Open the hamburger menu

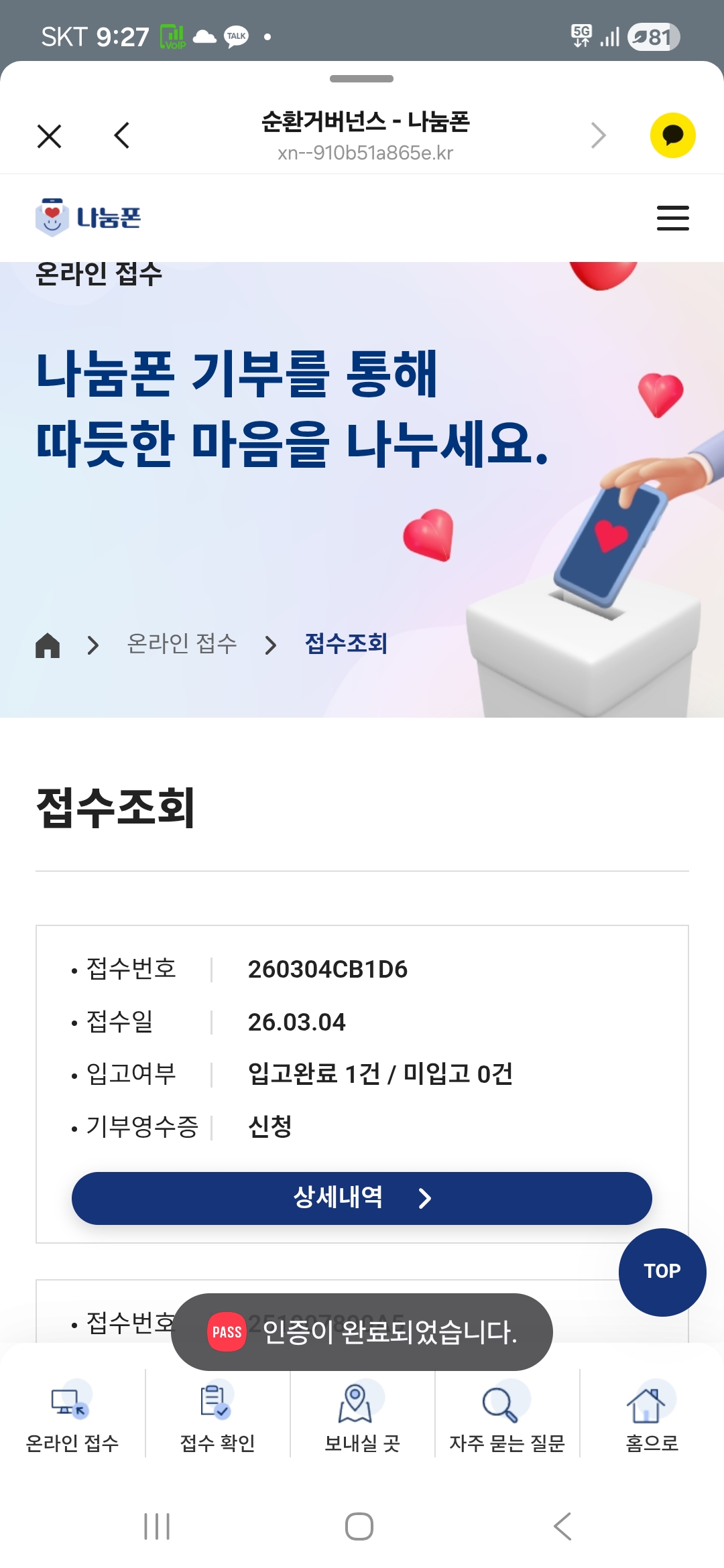pyautogui.click(x=672, y=218)
